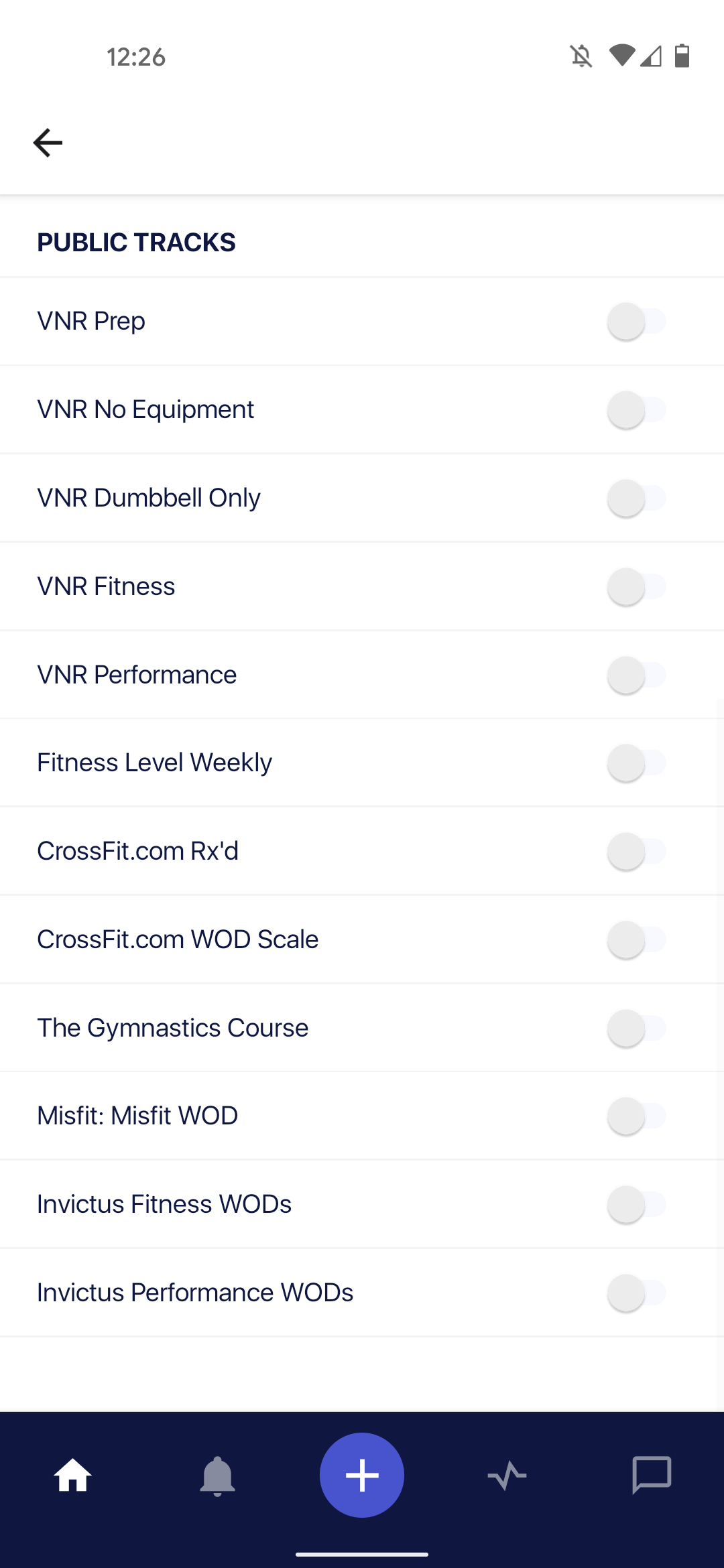Turn on CrossFit.com WOD Scale

(636, 940)
